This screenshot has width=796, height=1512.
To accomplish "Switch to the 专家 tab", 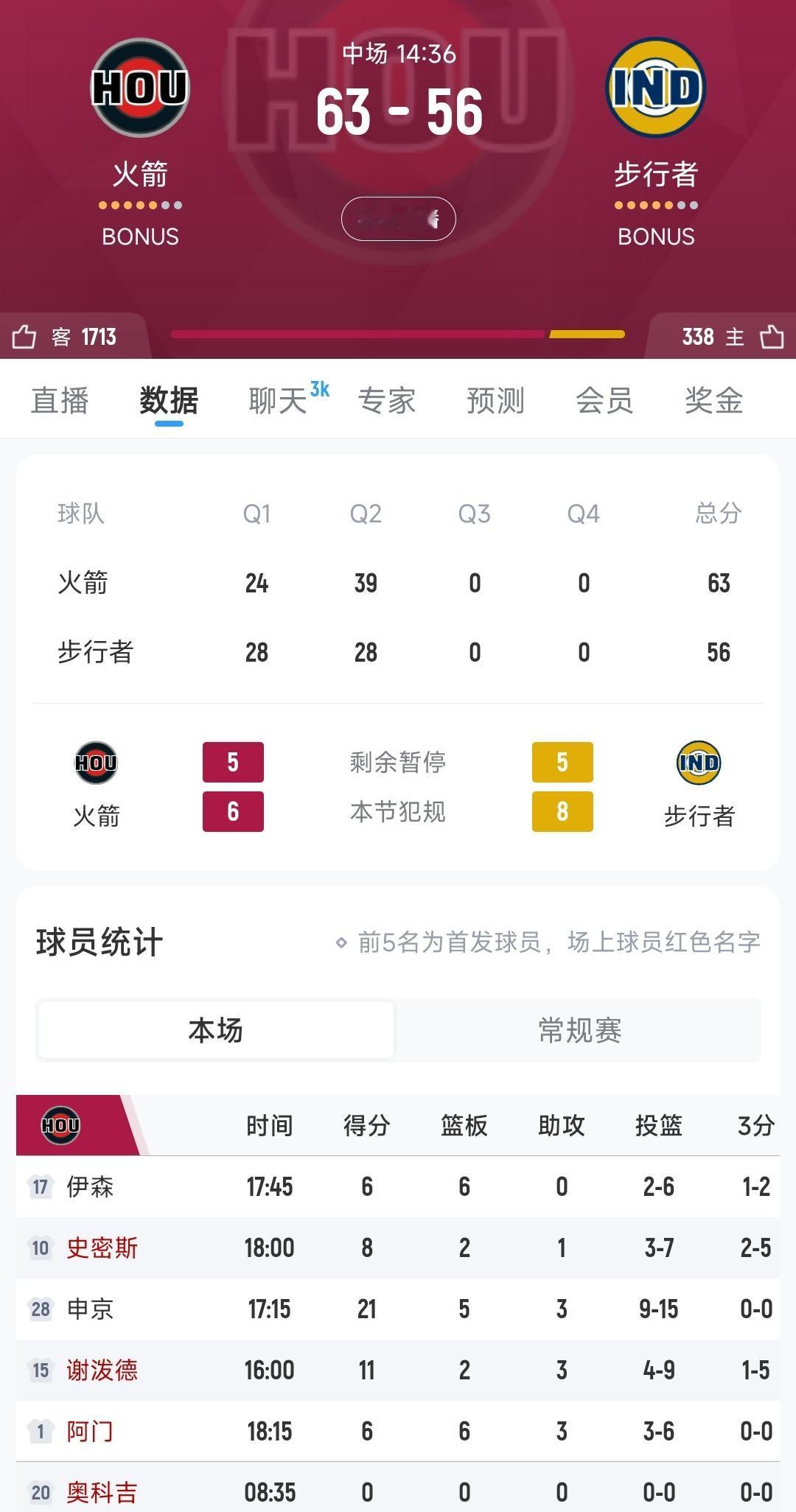I will pos(388,400).
